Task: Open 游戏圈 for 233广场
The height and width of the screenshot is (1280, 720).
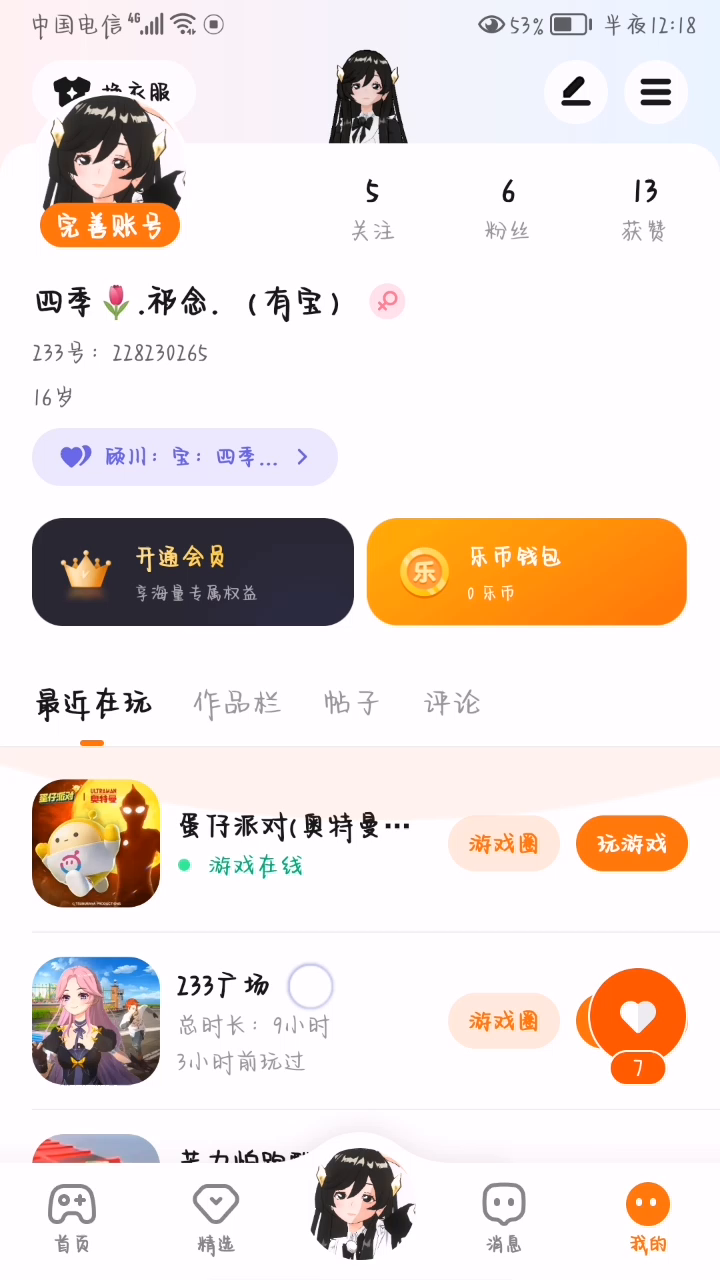Action: click(503, 1021)
